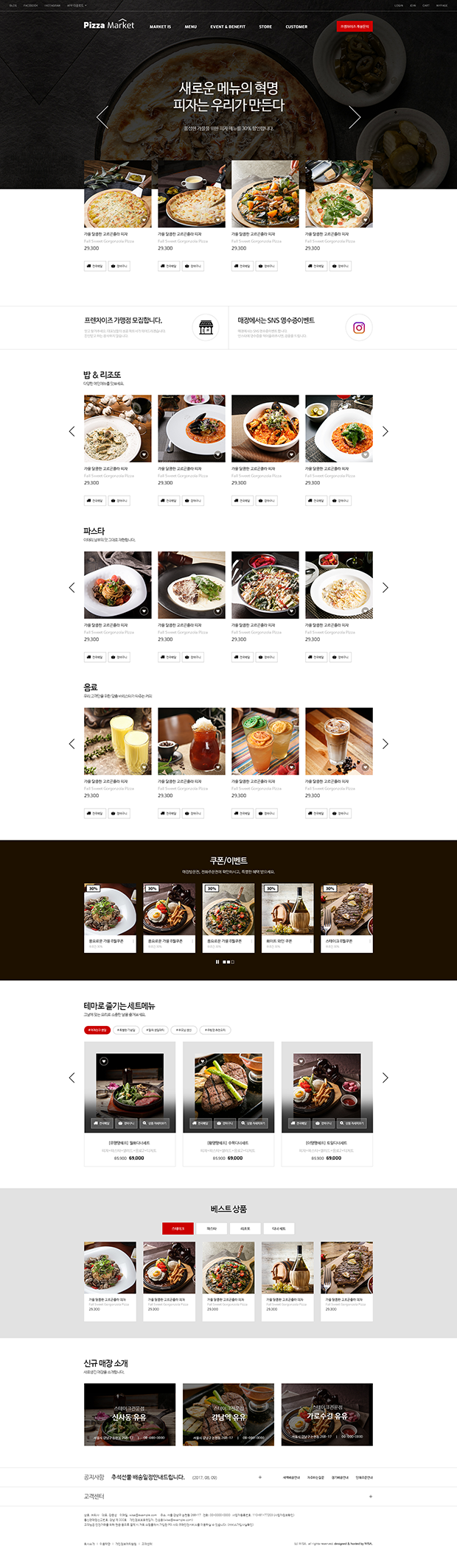The height and width of the screenshot is (1568, 457).
Task: Go to previous items in 파스타 carousel
Action: (71, 588)
